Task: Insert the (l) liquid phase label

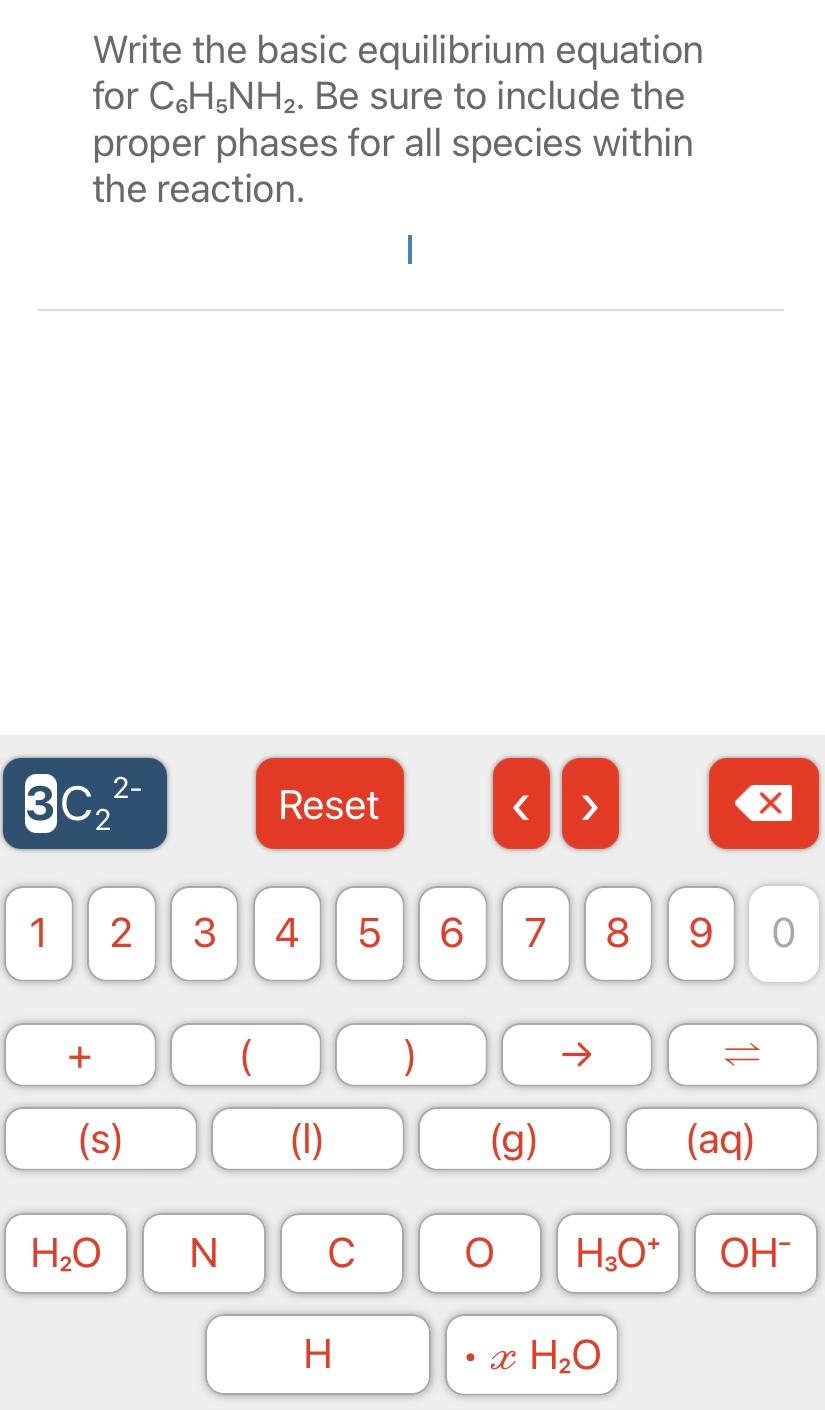Action: [x=307, y=1139]
